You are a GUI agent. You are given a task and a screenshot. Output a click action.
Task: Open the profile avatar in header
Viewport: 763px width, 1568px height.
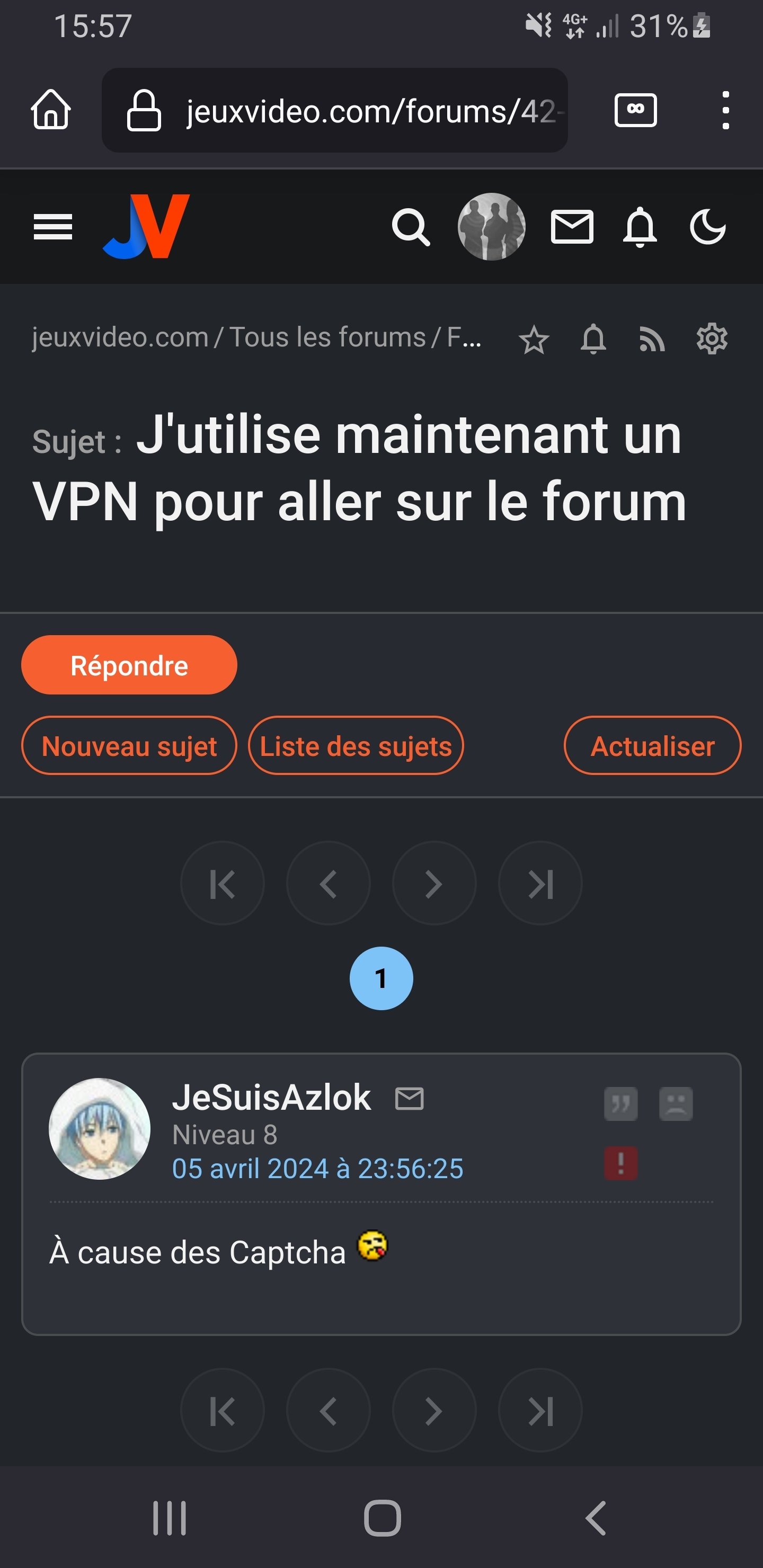pyautogui.click(x=491, y=227)
